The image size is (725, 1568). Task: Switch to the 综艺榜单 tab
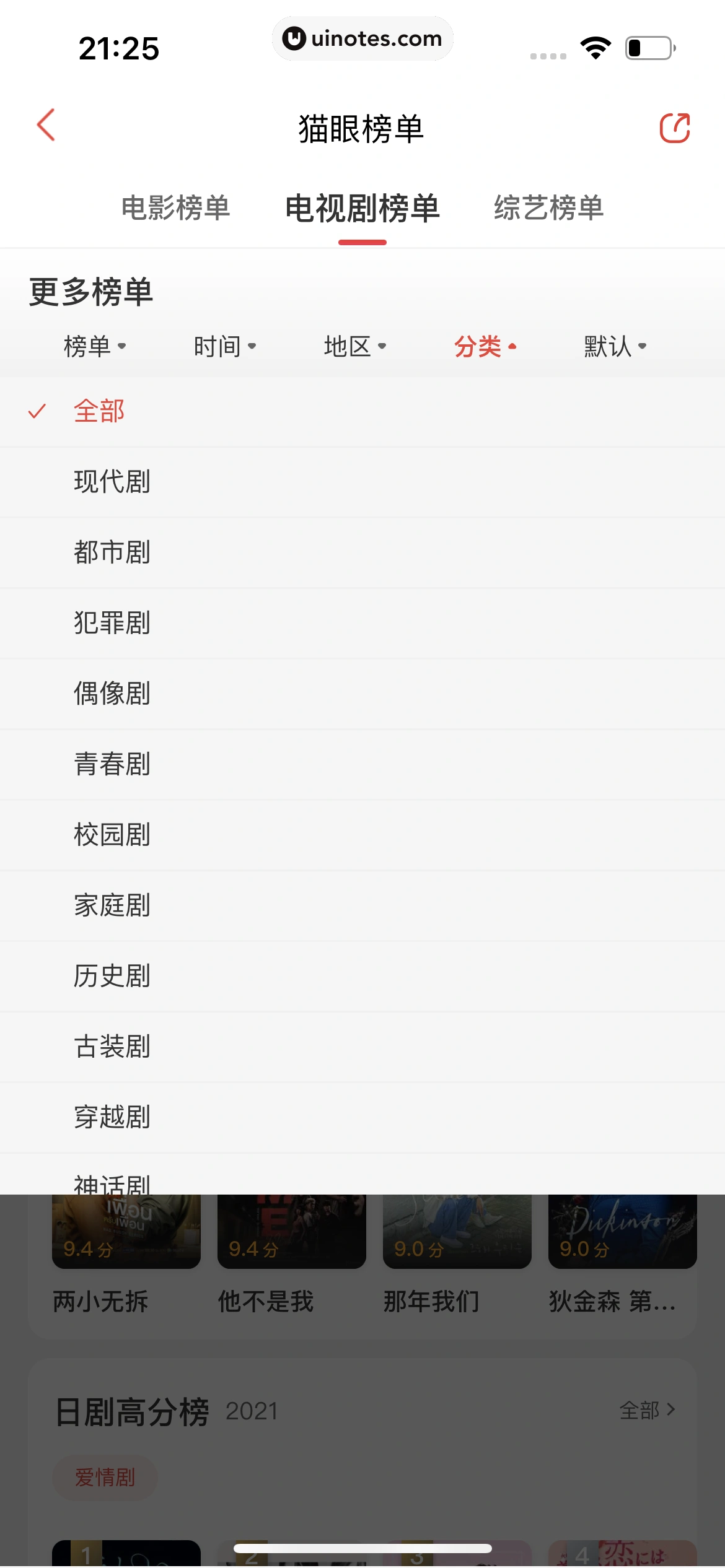(548, 208)
